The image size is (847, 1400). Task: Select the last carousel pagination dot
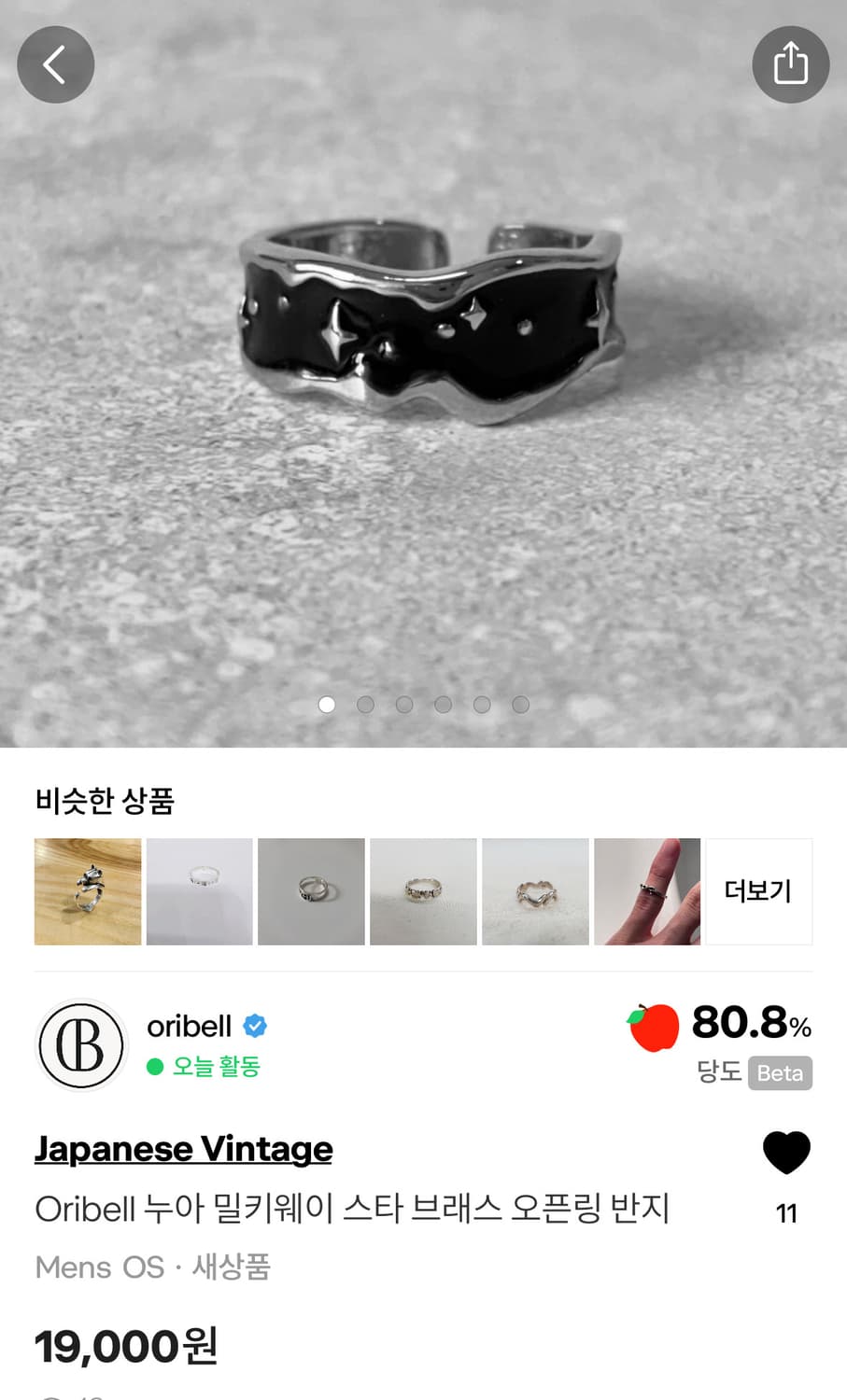click(520, 705)
